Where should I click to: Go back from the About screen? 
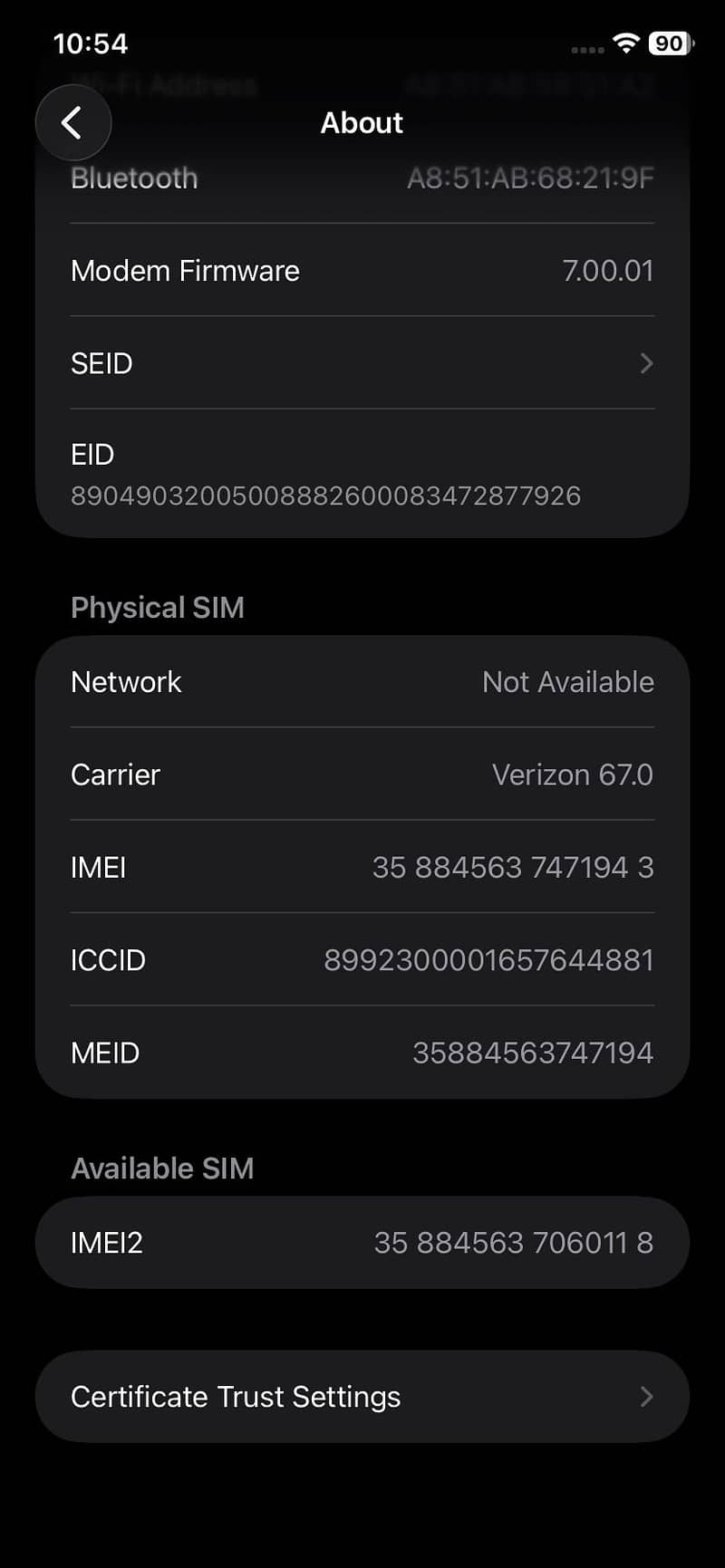pos(73,122)
